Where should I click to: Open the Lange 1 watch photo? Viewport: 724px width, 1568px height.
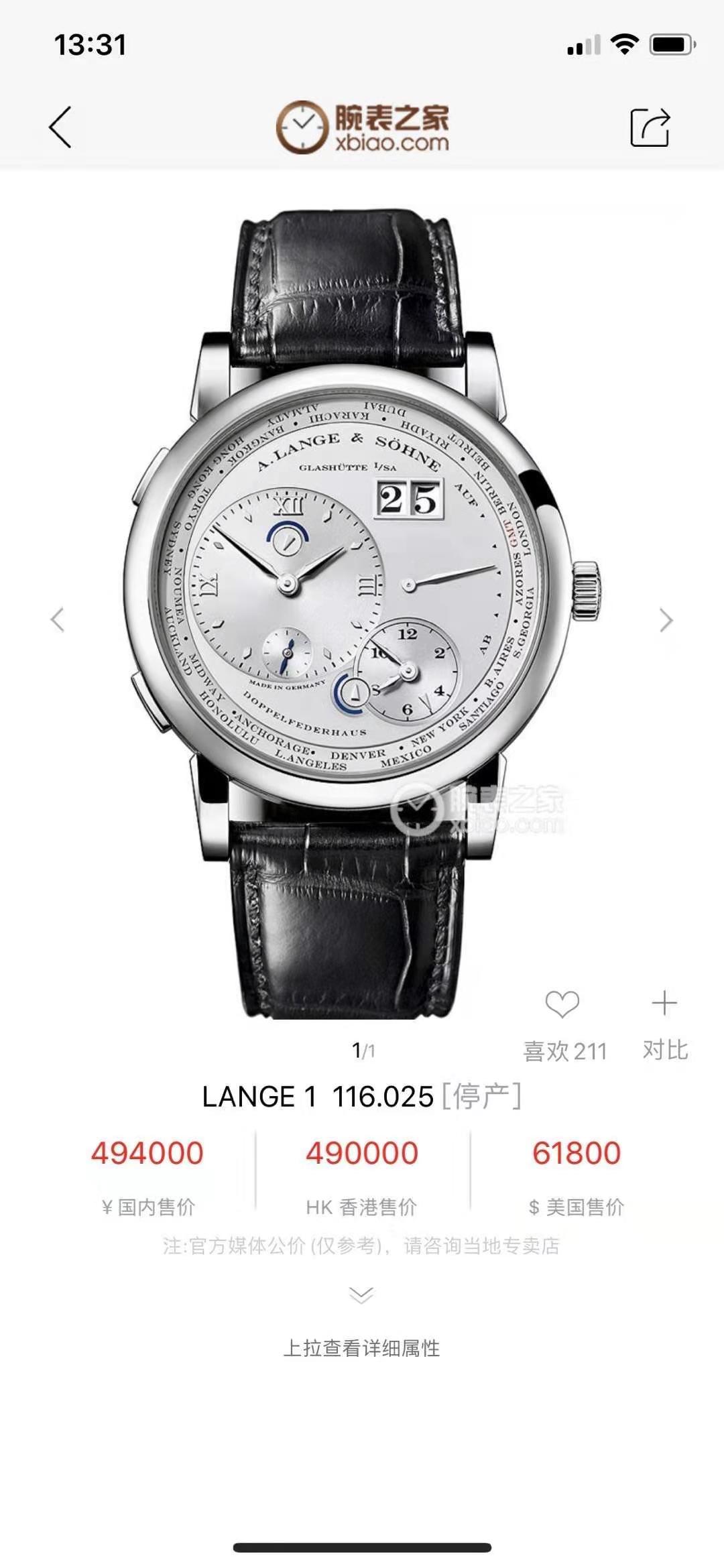(x=362, y=613)
